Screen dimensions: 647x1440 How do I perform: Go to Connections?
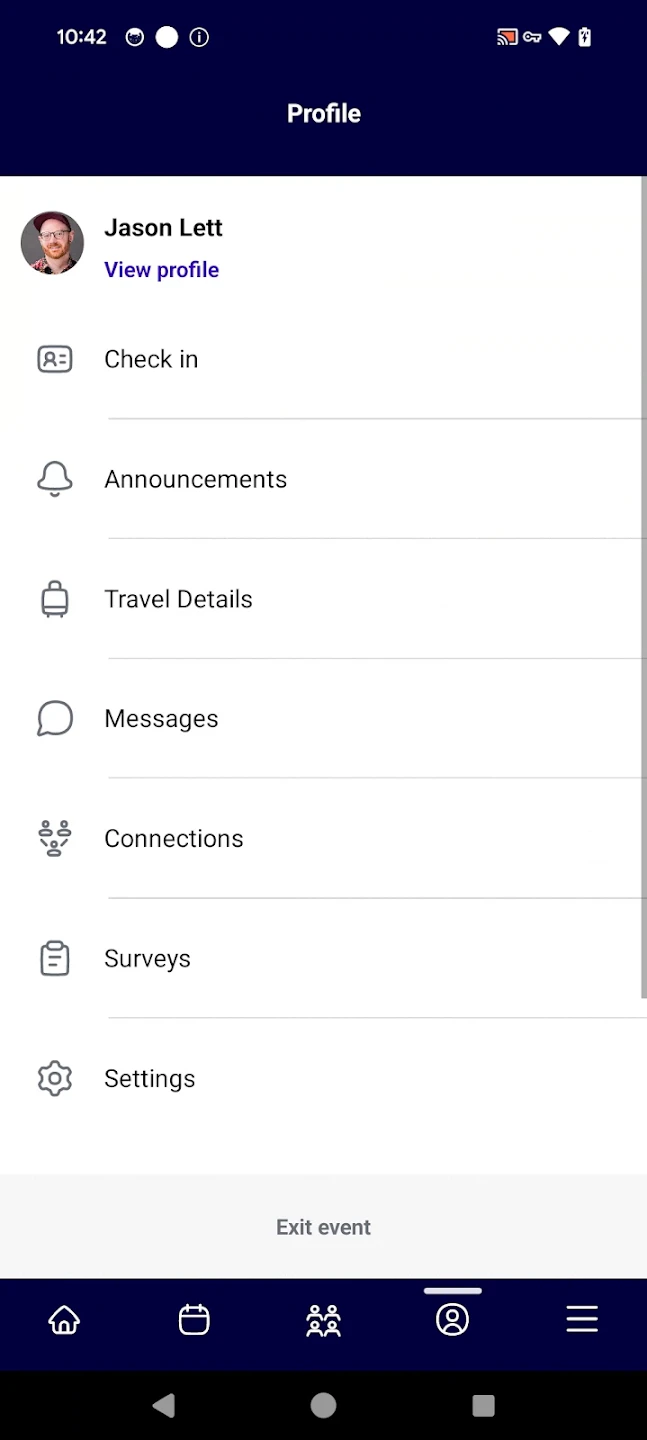click(x=173, y=839)
